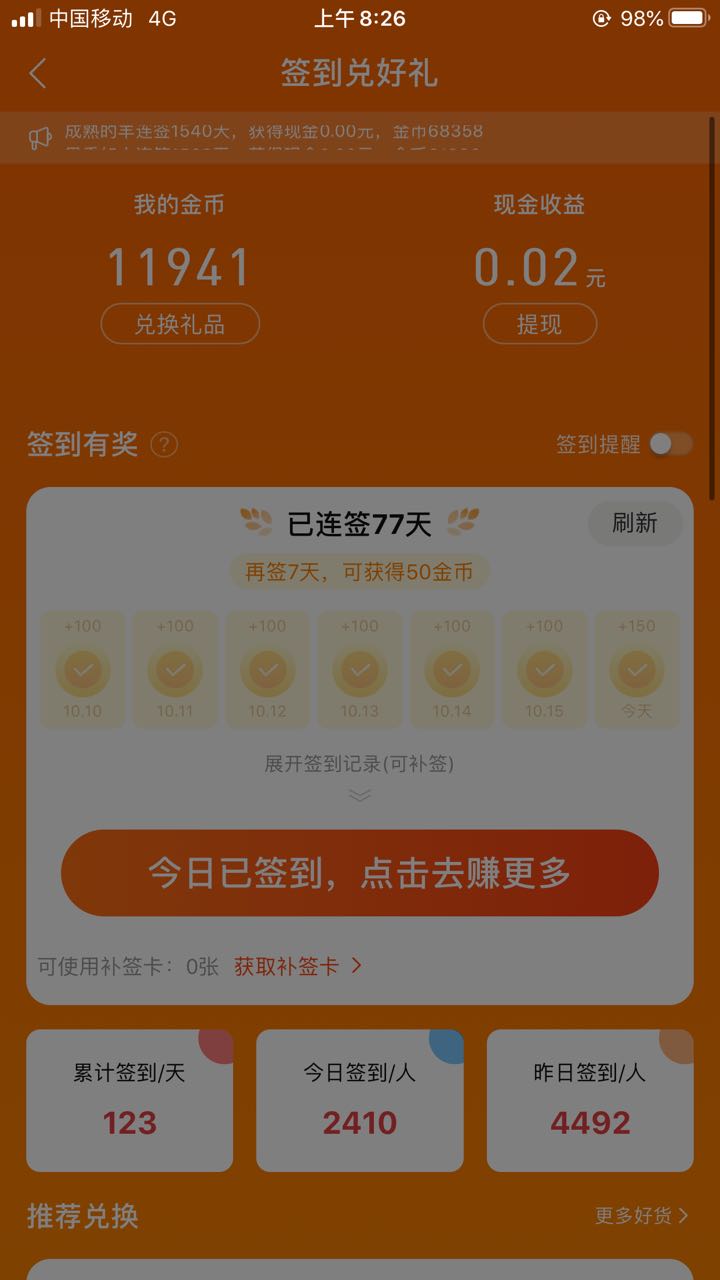The height and width of the screenshot is (1280, 720).
Task: Open 更多好货 for more goods
Action: pyautogui.click(x=642, y=1216)
